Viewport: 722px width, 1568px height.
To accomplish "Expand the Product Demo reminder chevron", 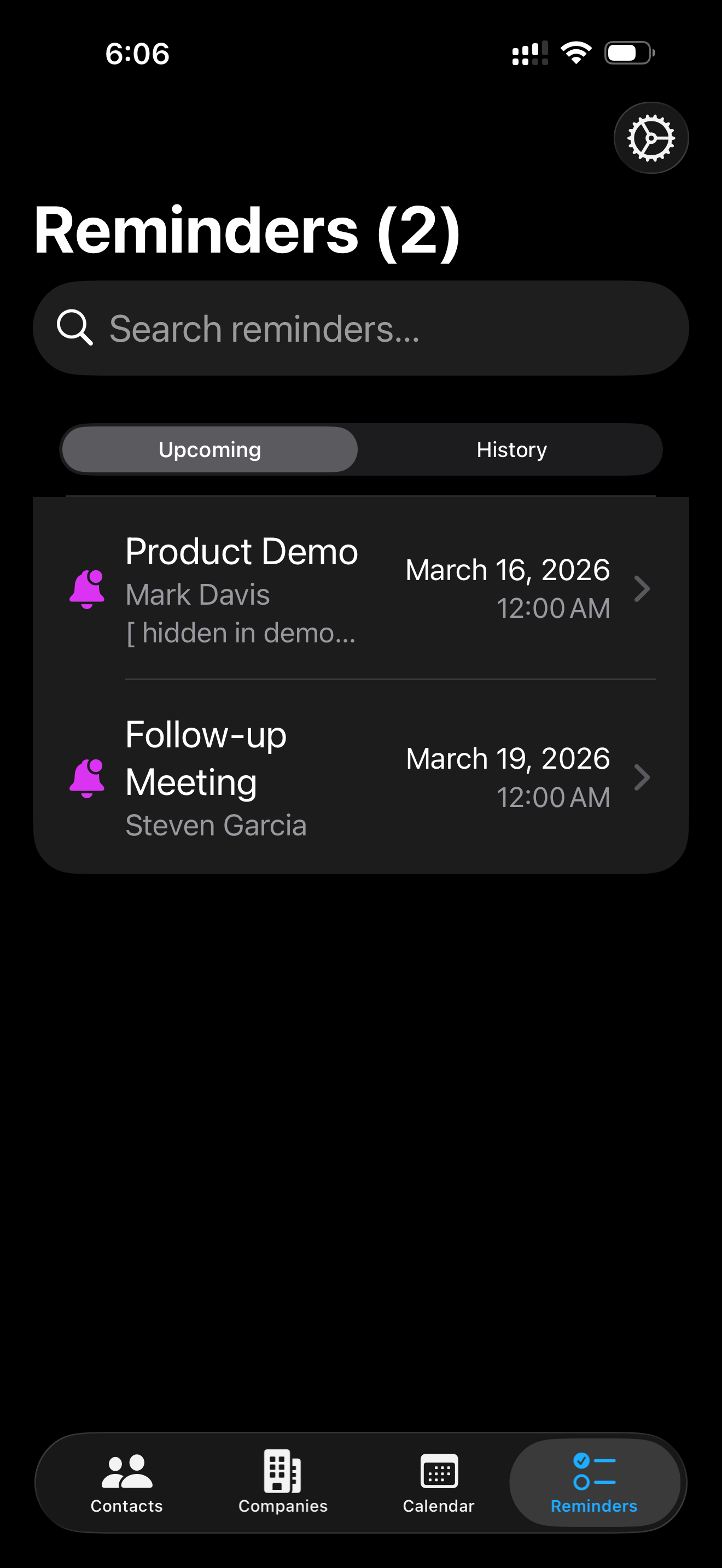I will click(x=643, y=588).
